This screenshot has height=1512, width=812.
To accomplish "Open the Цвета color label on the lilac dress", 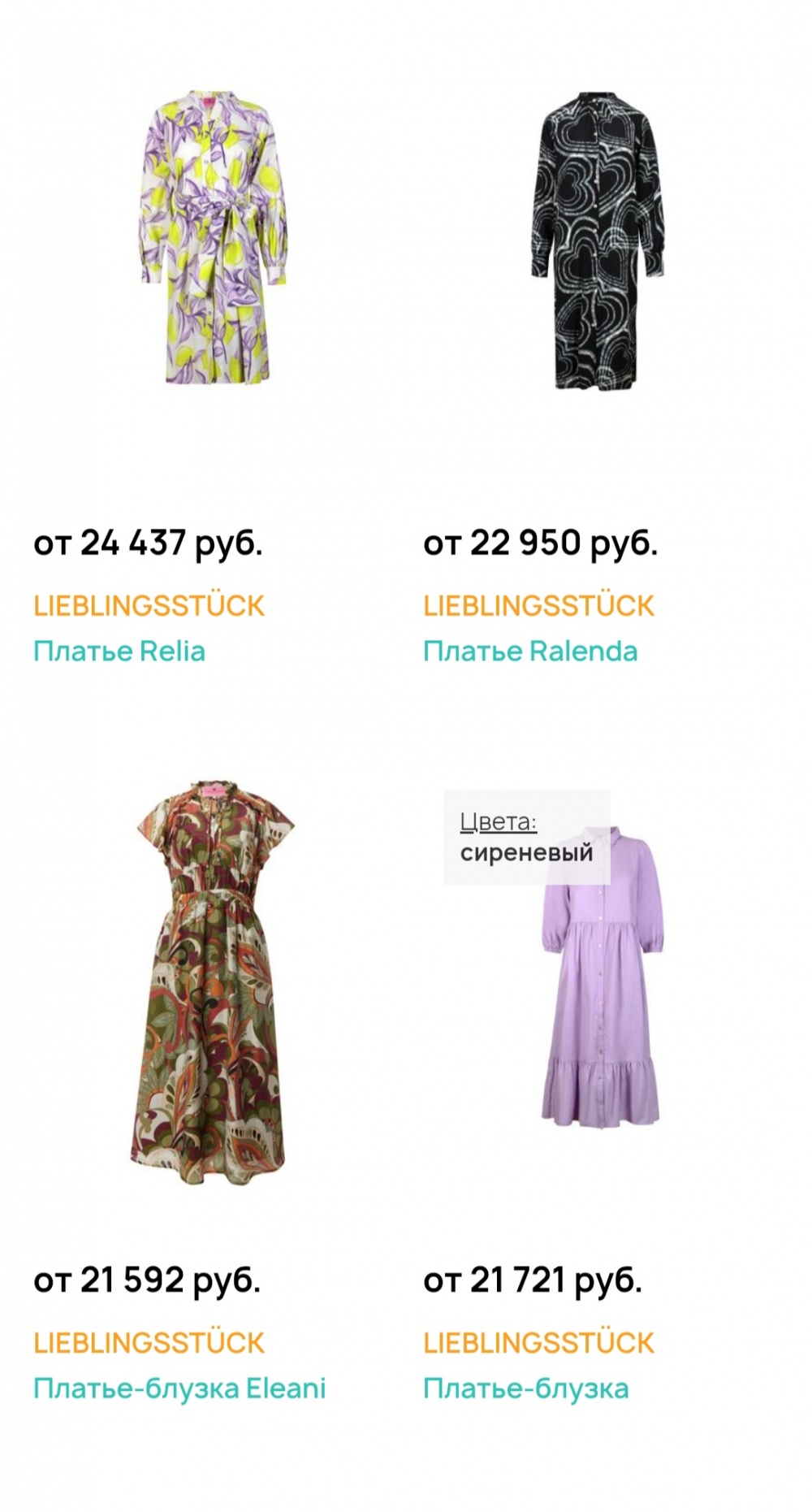I will point(499,822).
